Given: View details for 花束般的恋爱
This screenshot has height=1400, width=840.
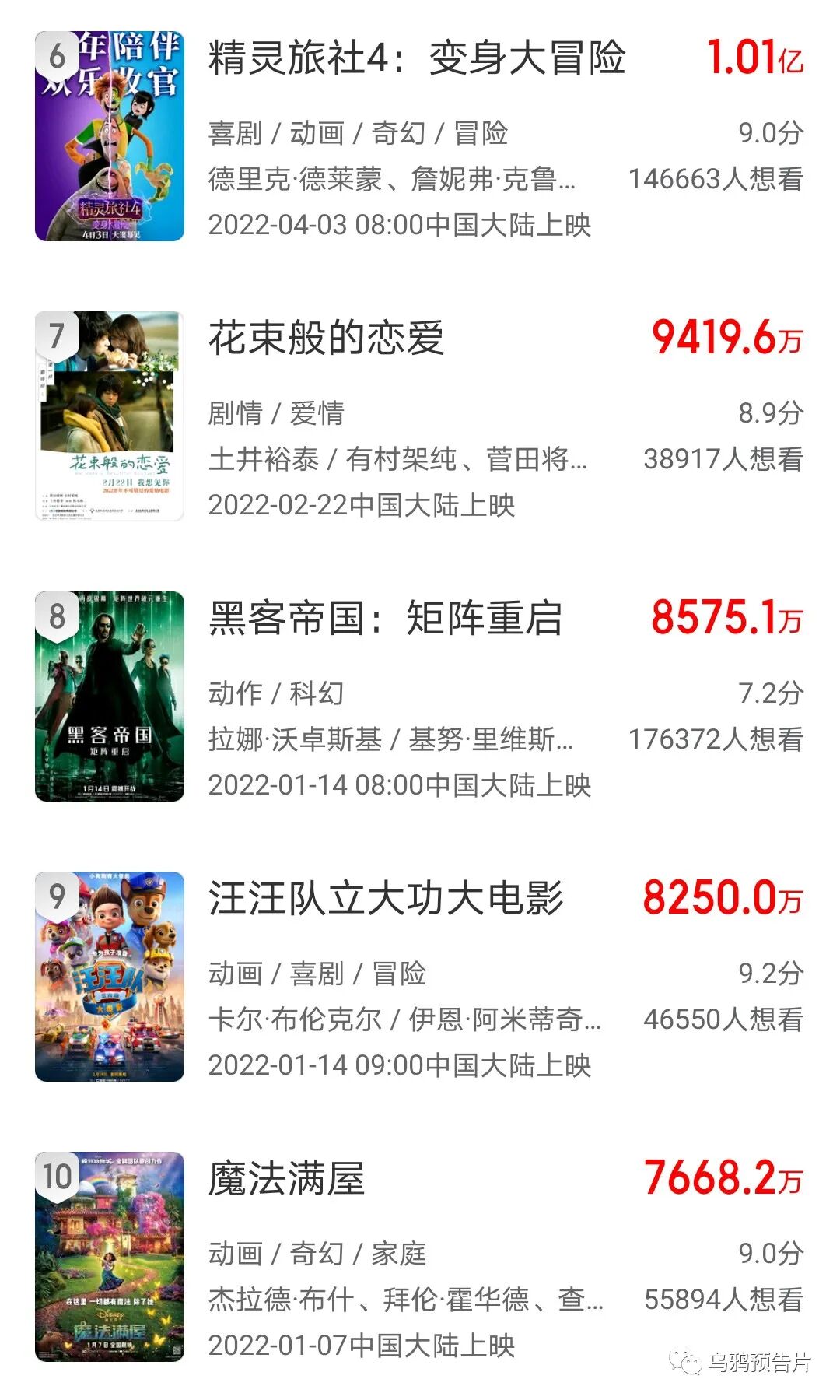Looking at the screenshot, I should click(326, 339).
